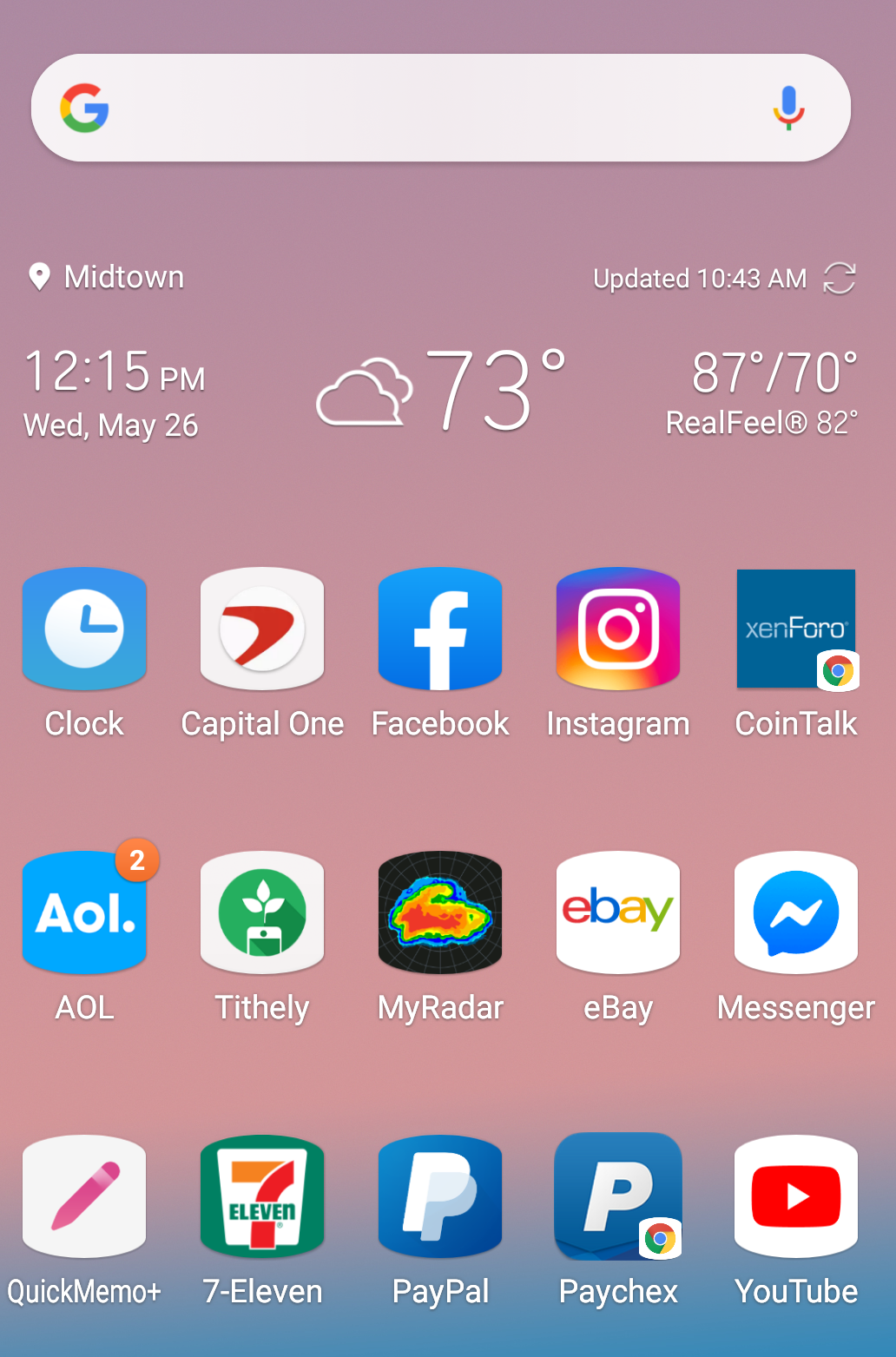Launch Messenger
The width and height of the screenshot is (896, 1357).
pyautogui.click(x=796, y=913)
